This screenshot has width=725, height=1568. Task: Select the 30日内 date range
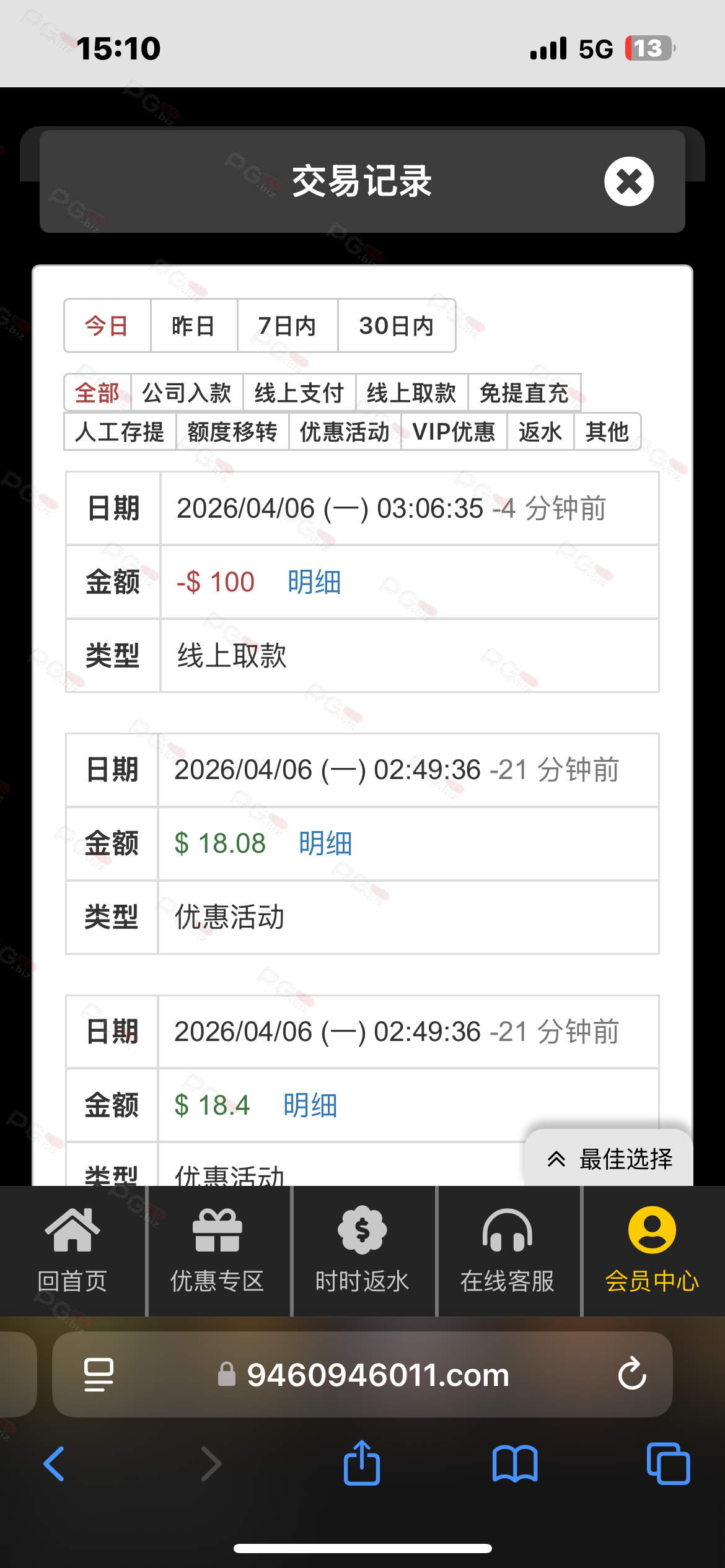point(397,326)
